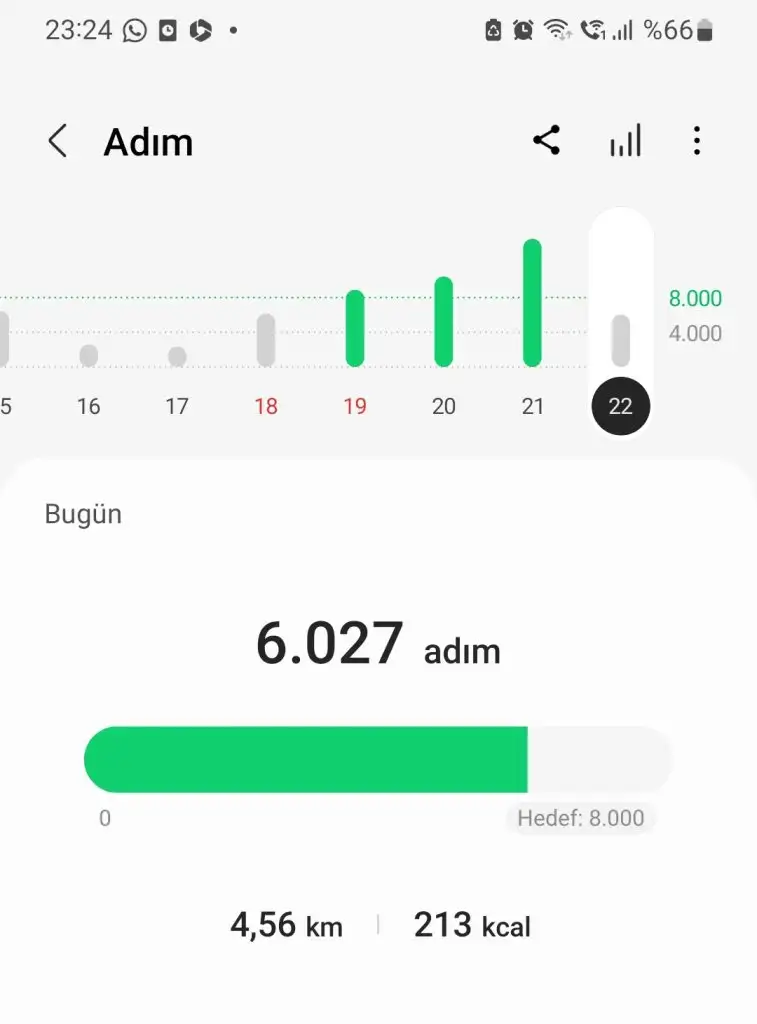Select day 18 in the chart

266,340
